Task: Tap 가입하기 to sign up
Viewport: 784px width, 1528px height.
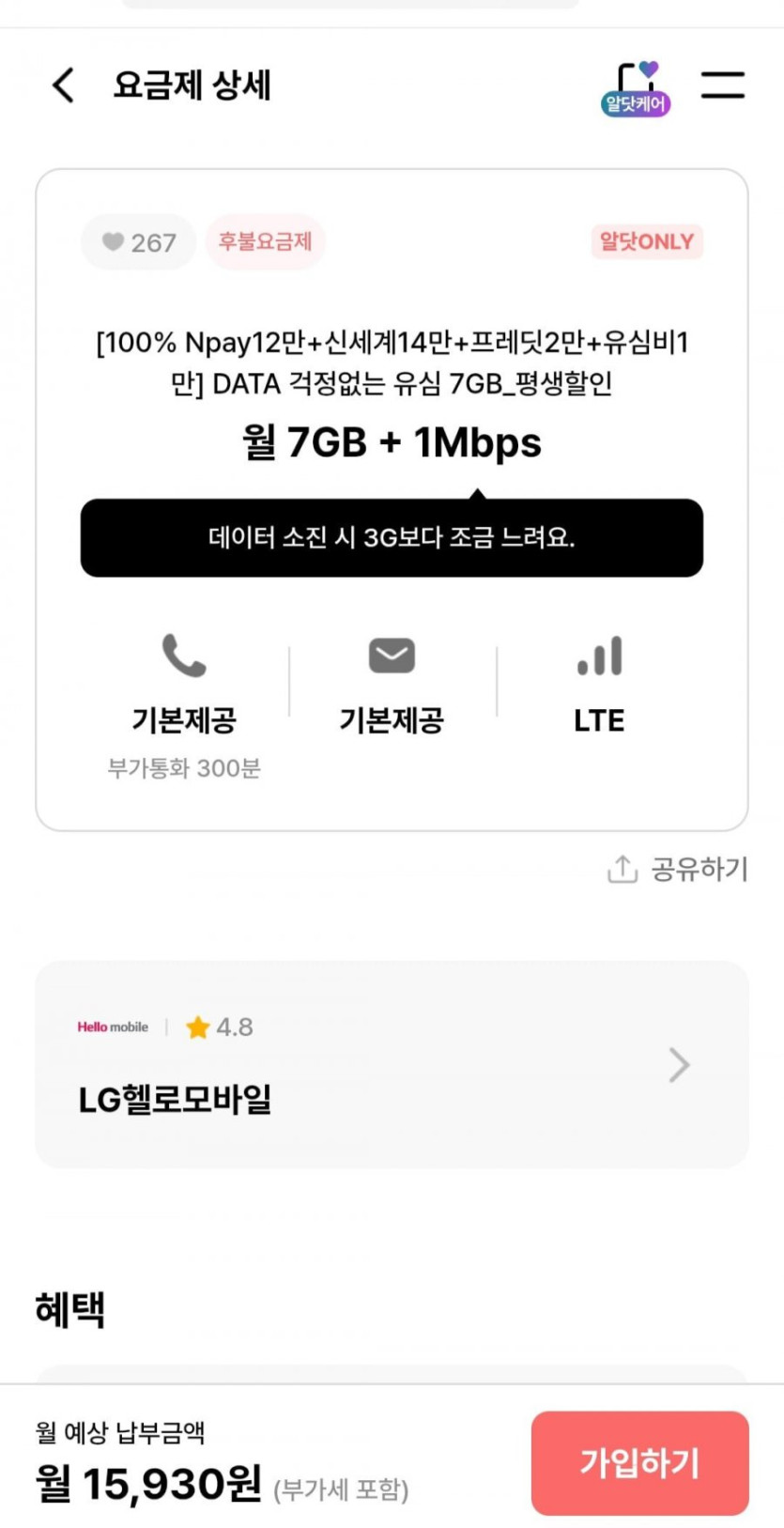Action: pos(639,1462)
